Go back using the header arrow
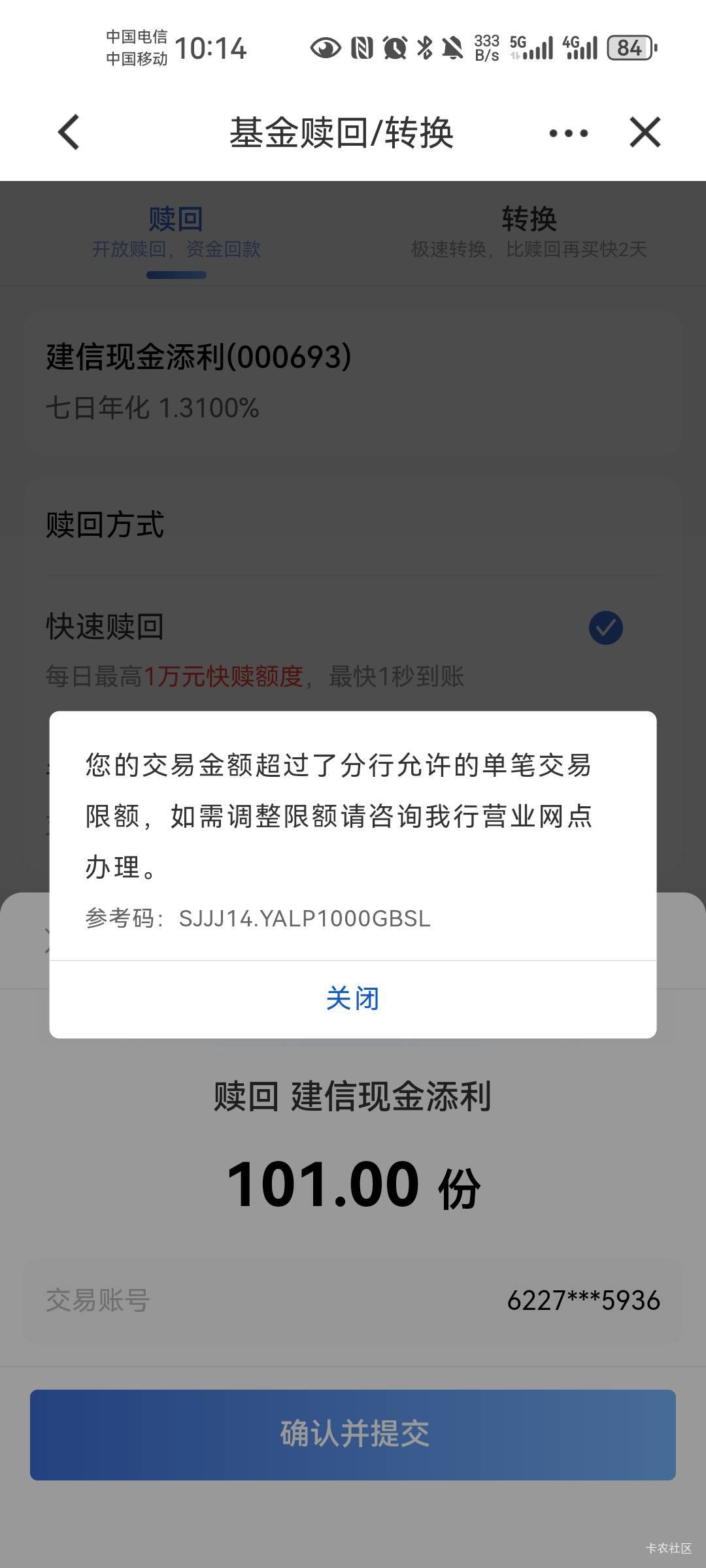706x1568 pixels. (69, 133)
